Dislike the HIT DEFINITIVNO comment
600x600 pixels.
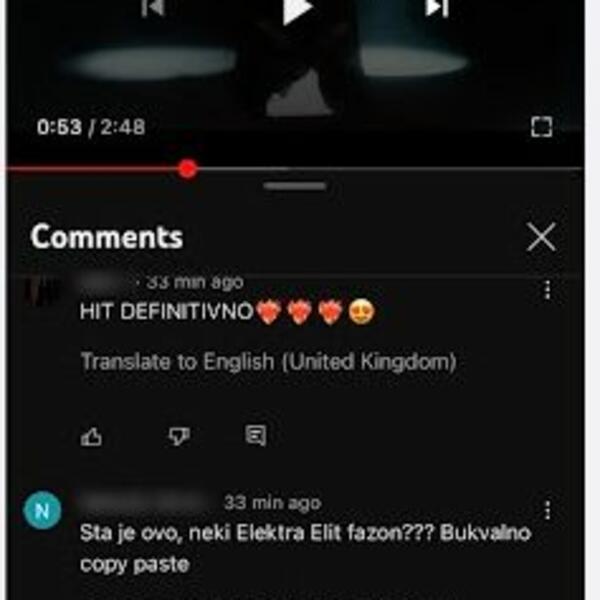pos(178,436)
